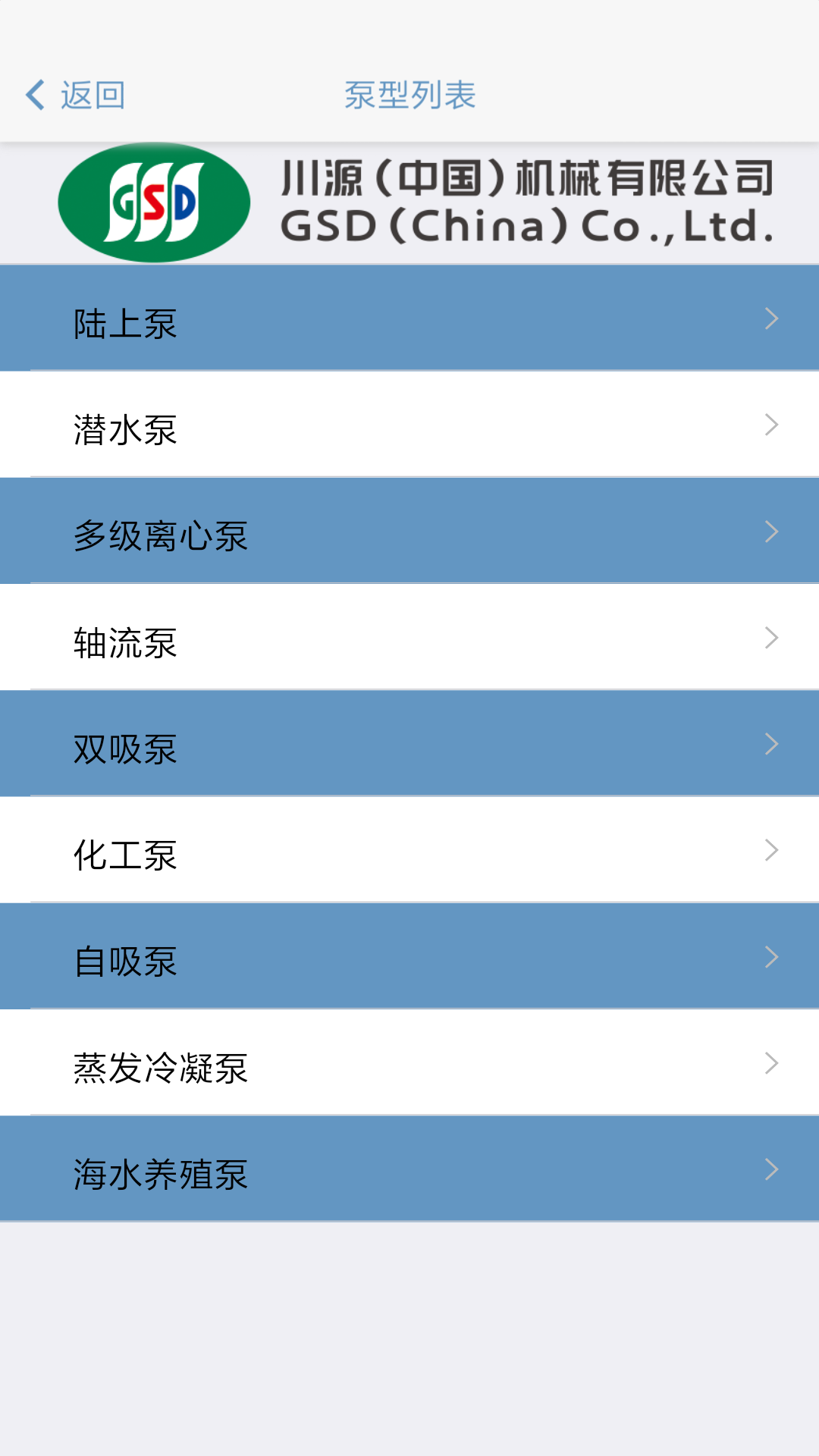Screen dimensions: 819x1456
Task: Tap the 泵型列表 title text
Action: 409,96
